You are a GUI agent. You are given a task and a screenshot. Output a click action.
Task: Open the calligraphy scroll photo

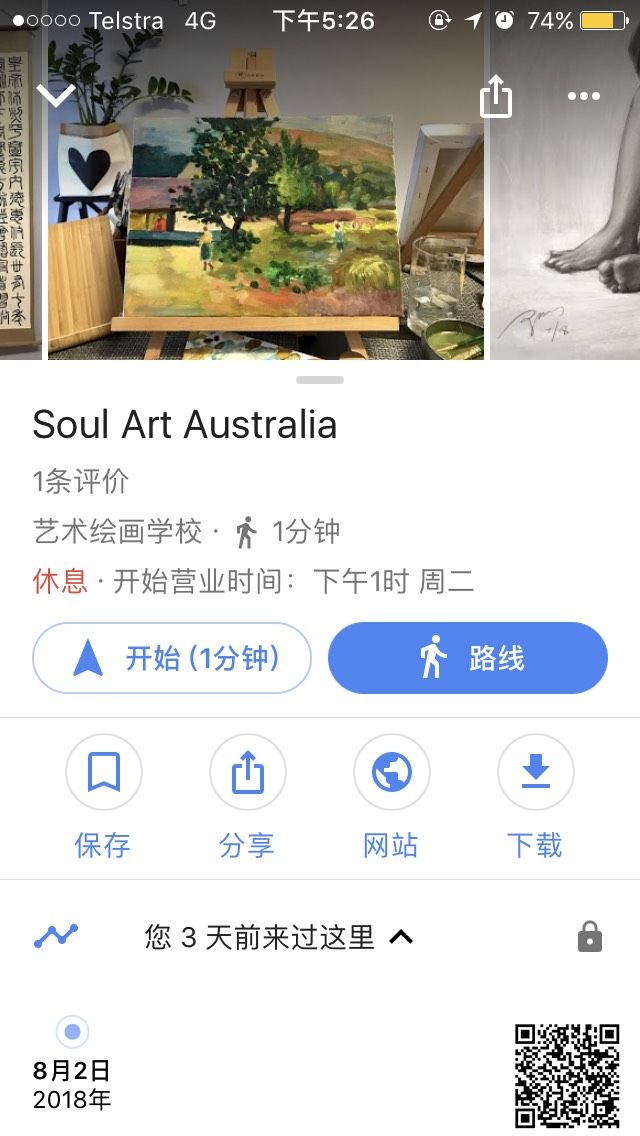click(x=20, y=200)
